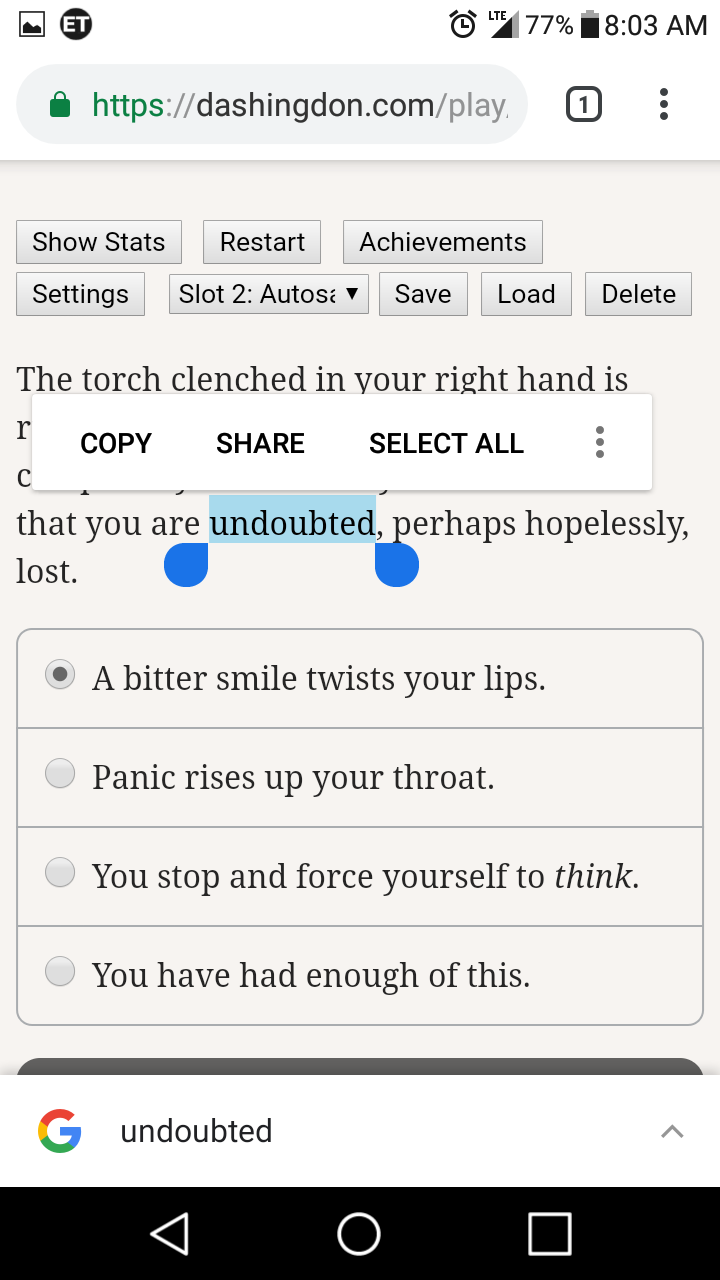Screen dimensions: 720x1280
Task: Open the browser tab switcher
Action: 584,104
